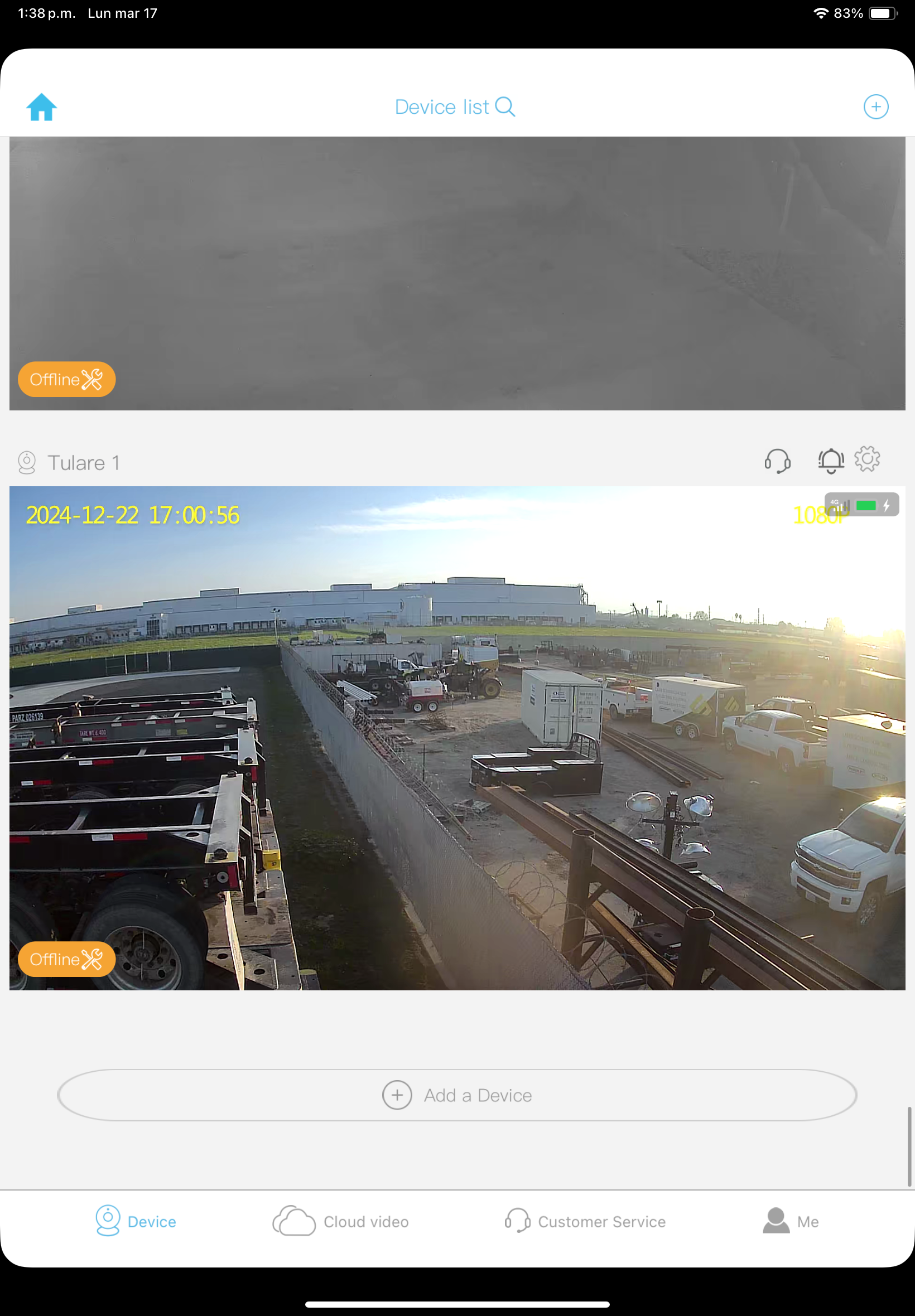Tap the Add a Device button

pyautogui.click(x=457, y=1095)
